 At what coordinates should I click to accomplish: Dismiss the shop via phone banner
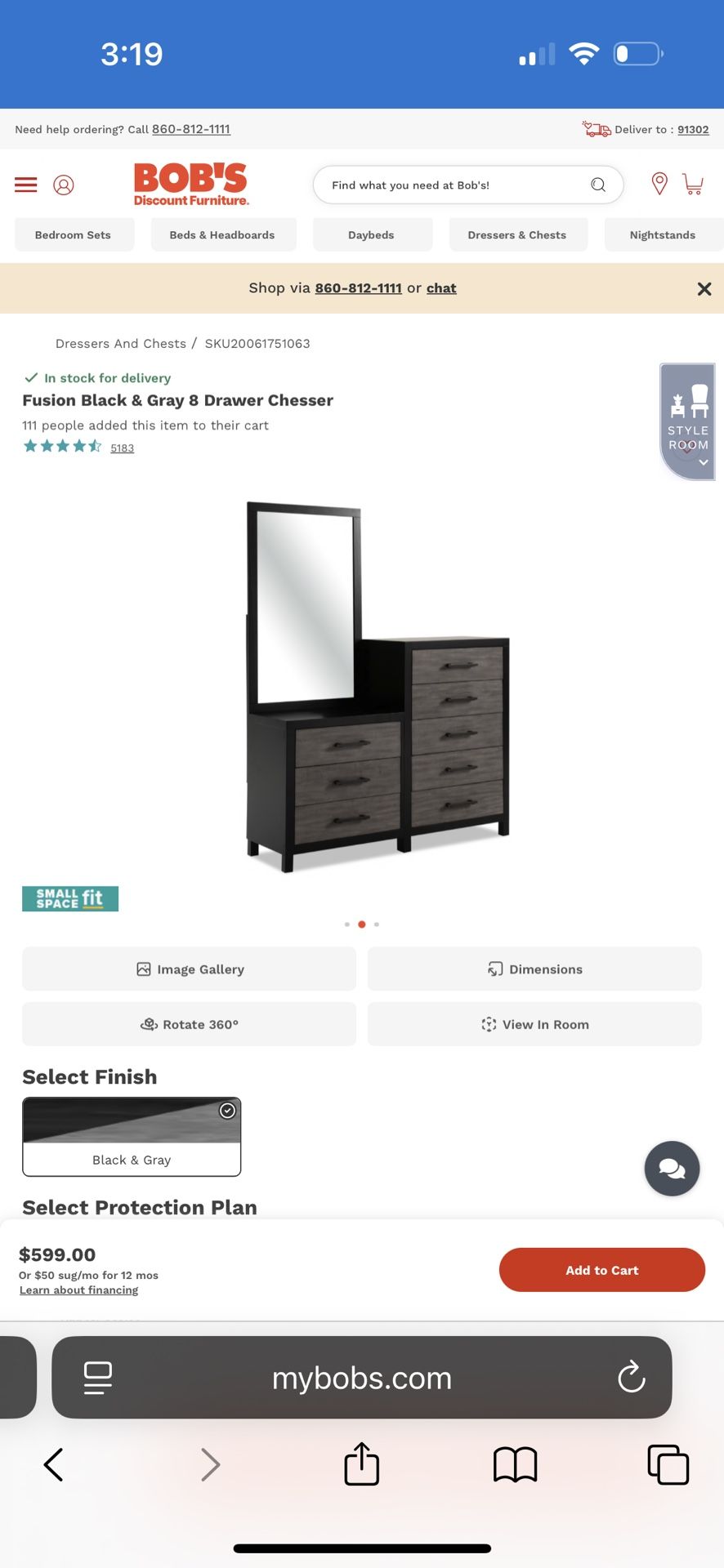click(x=704, y=288)
